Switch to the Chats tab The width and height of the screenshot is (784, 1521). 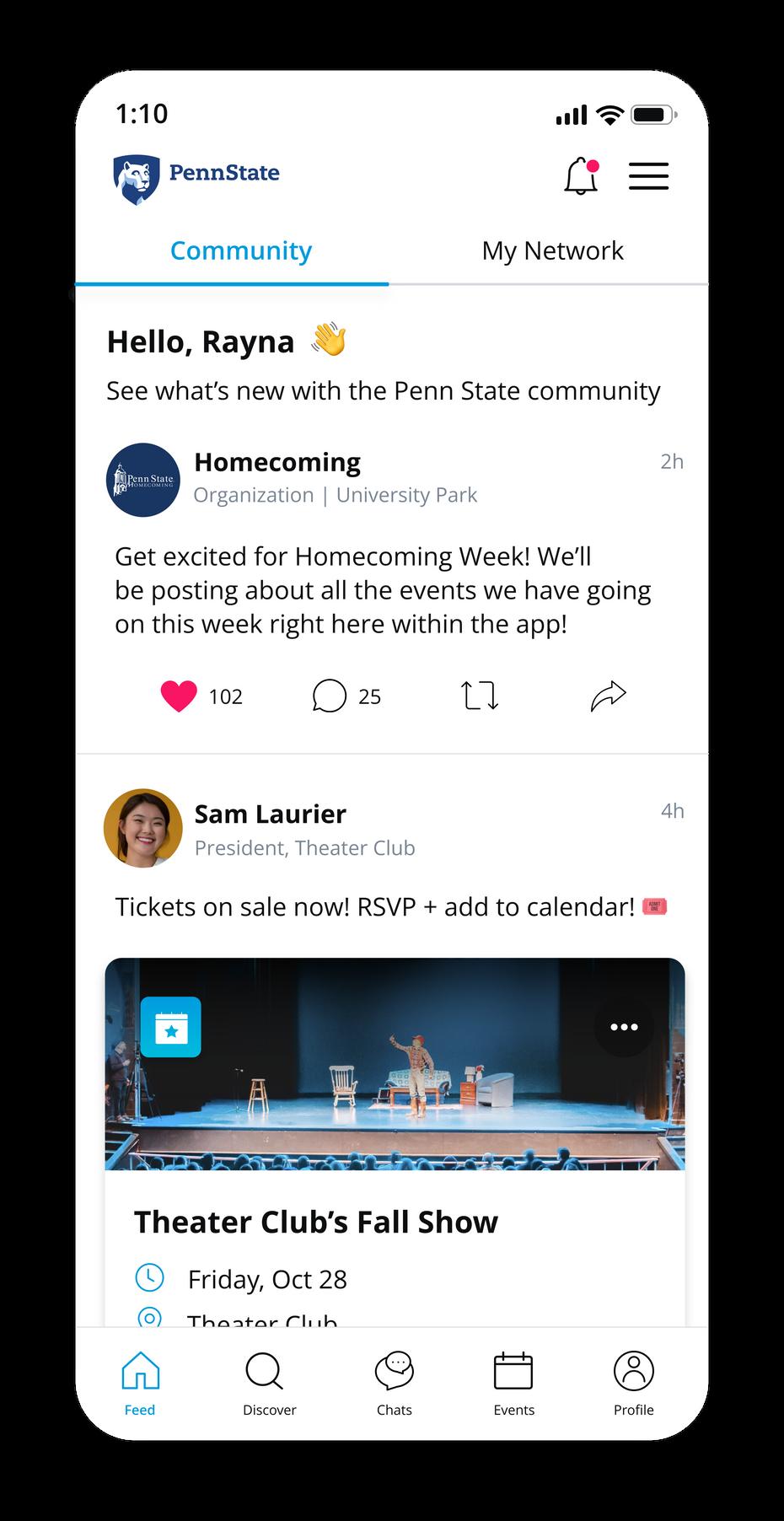tap(394, 1383)
